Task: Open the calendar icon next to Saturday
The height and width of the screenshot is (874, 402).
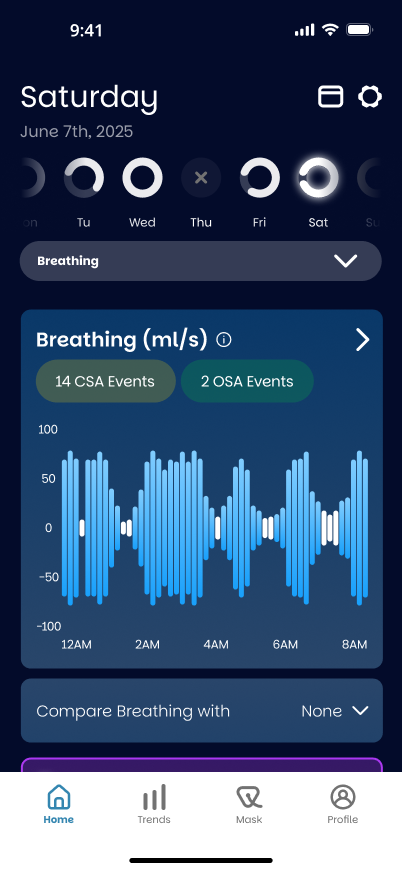Action: (331, 96)
